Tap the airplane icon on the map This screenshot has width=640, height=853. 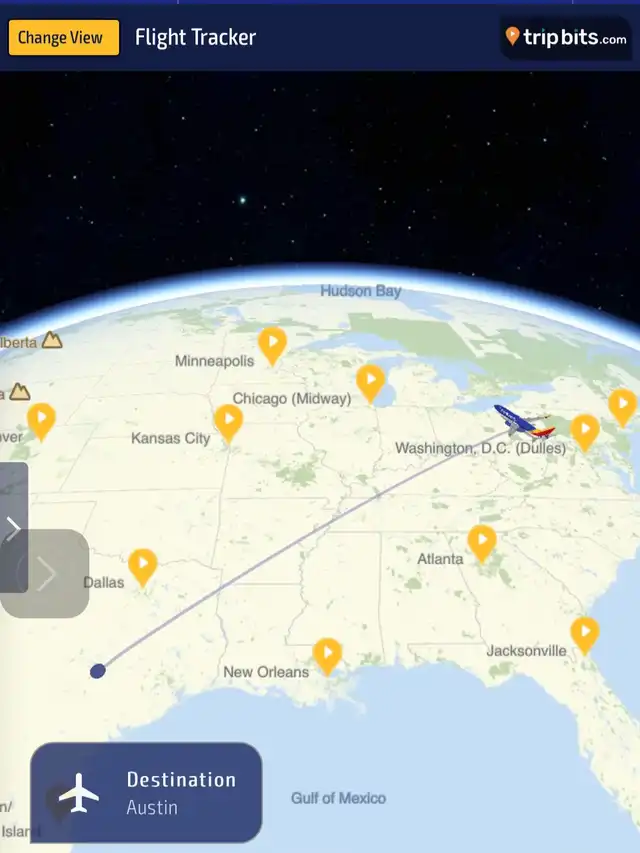[523, 421]
